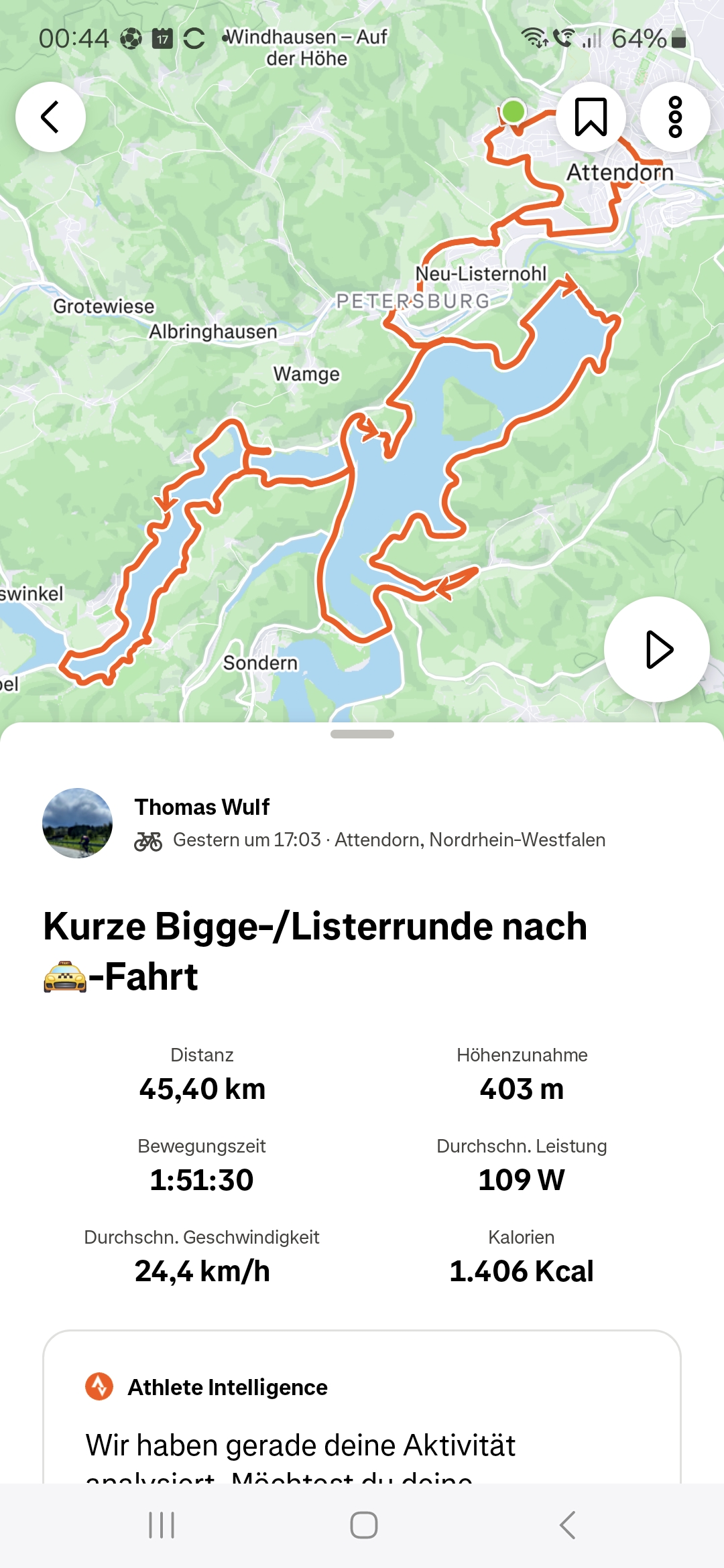
Task: Open the three-dot overflow menu
Action: pyautogui.click(x=675, y=117)
